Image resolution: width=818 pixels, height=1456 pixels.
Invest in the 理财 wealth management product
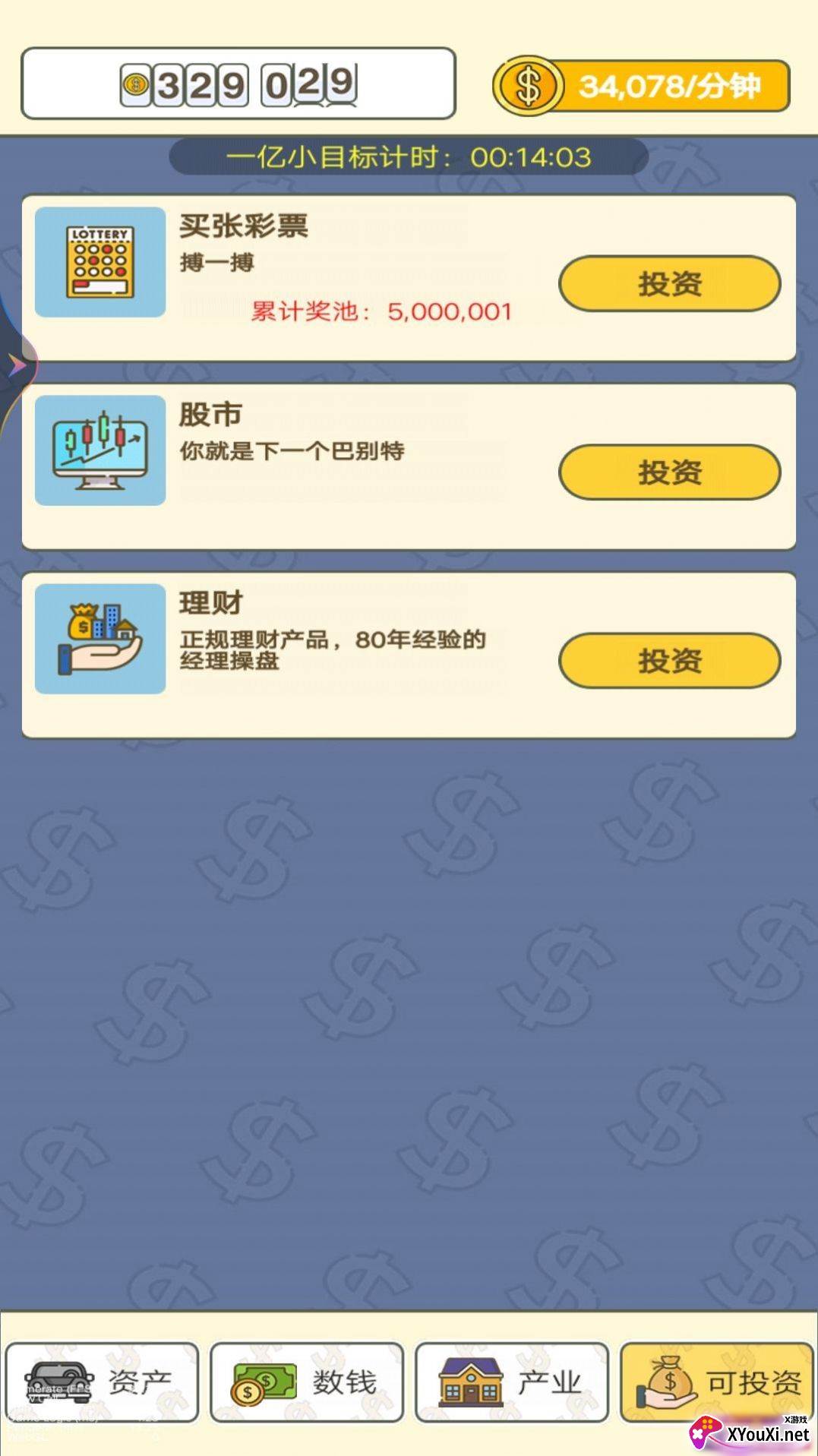(x=669, y=661)
